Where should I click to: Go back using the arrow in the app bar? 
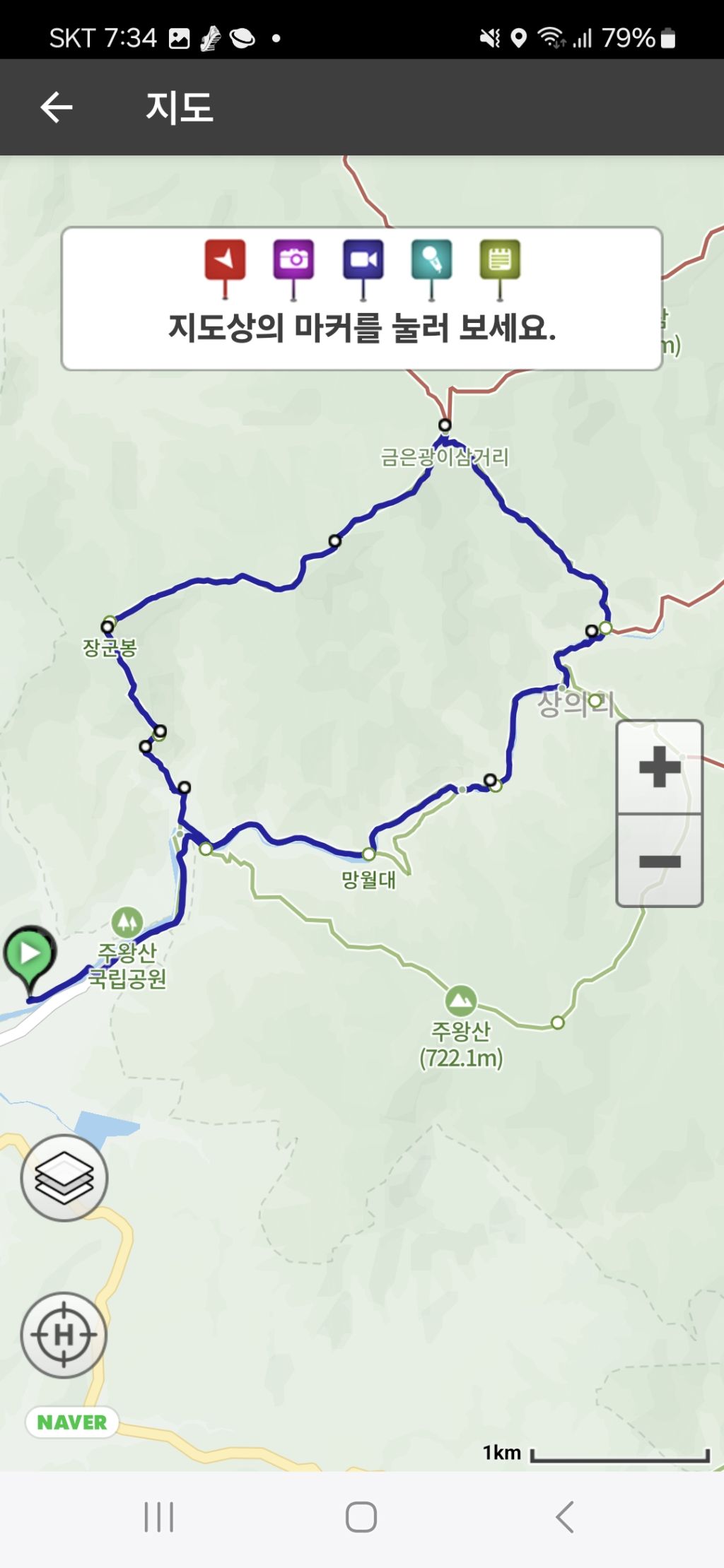pos(57,108)
